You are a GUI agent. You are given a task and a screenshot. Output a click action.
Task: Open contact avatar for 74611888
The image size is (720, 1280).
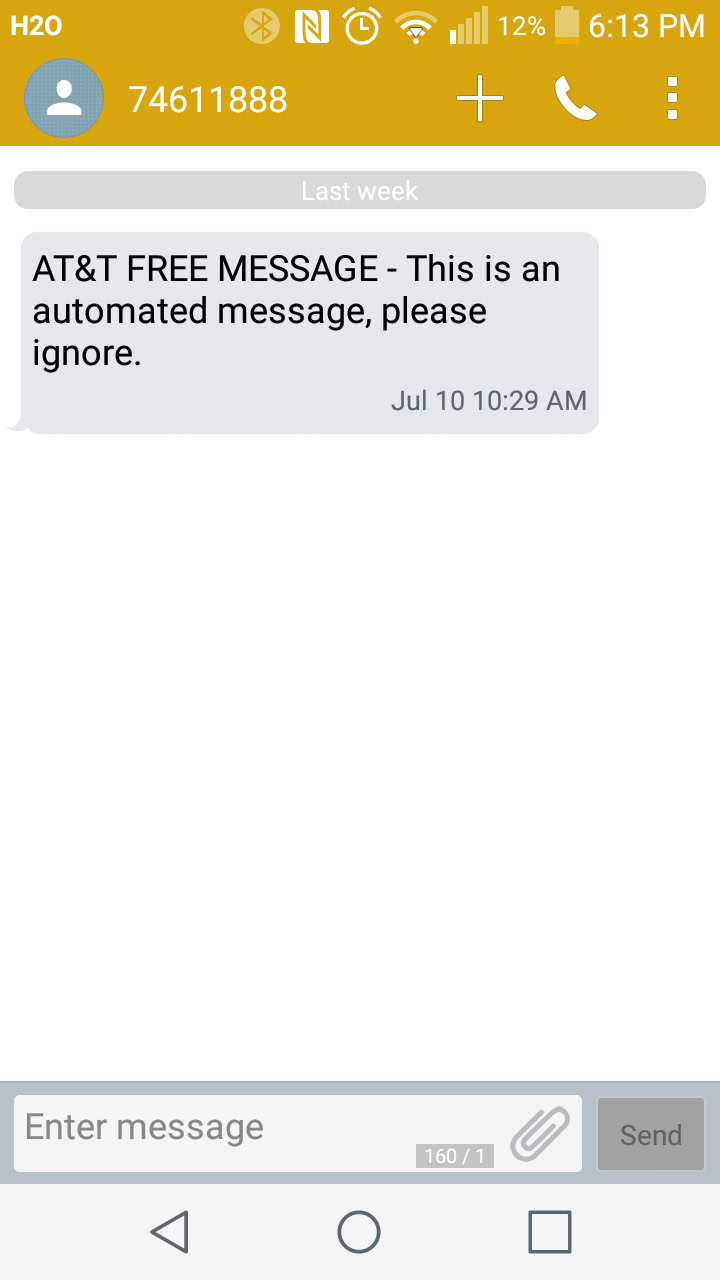[x=64, y=99]
